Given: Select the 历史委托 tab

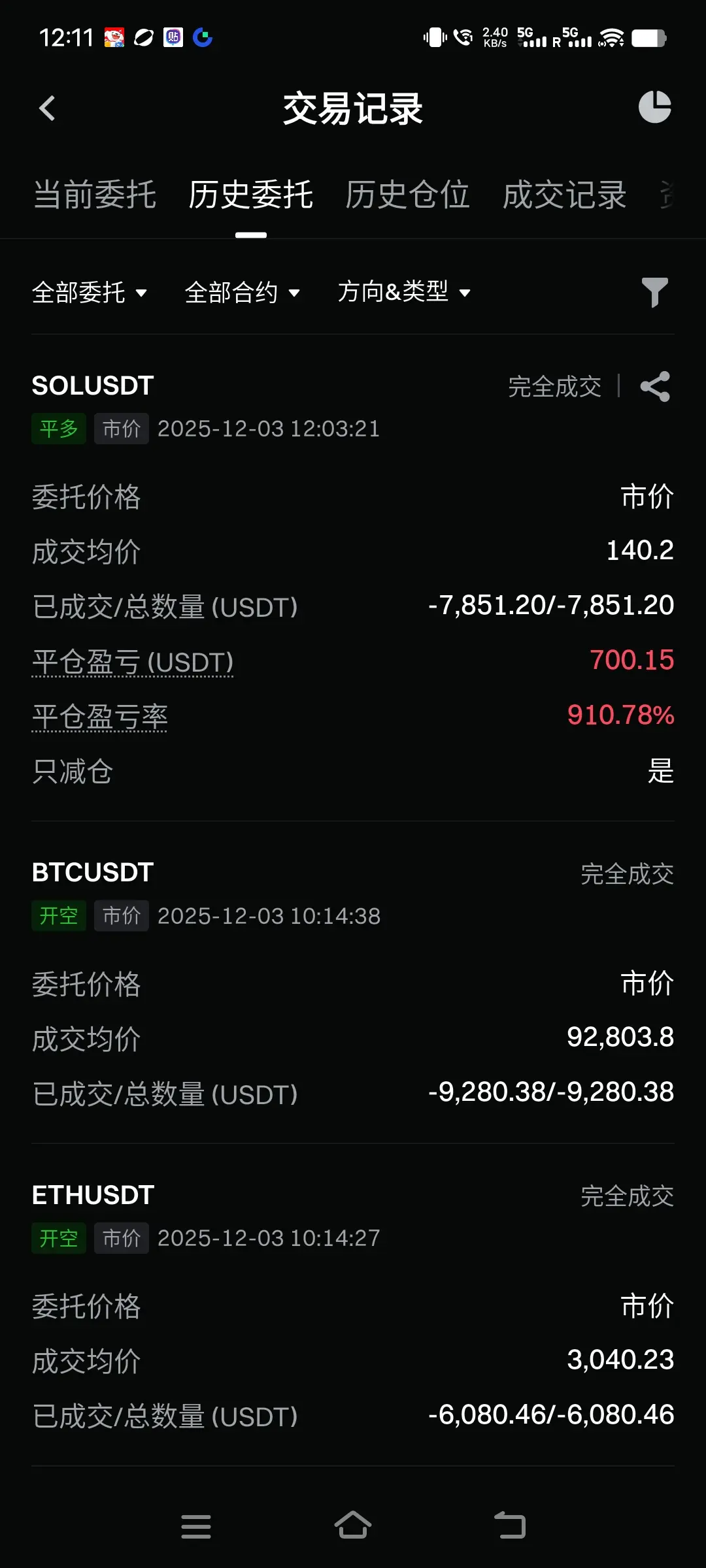Looking at the screenshot, I should tap(251, 195).
